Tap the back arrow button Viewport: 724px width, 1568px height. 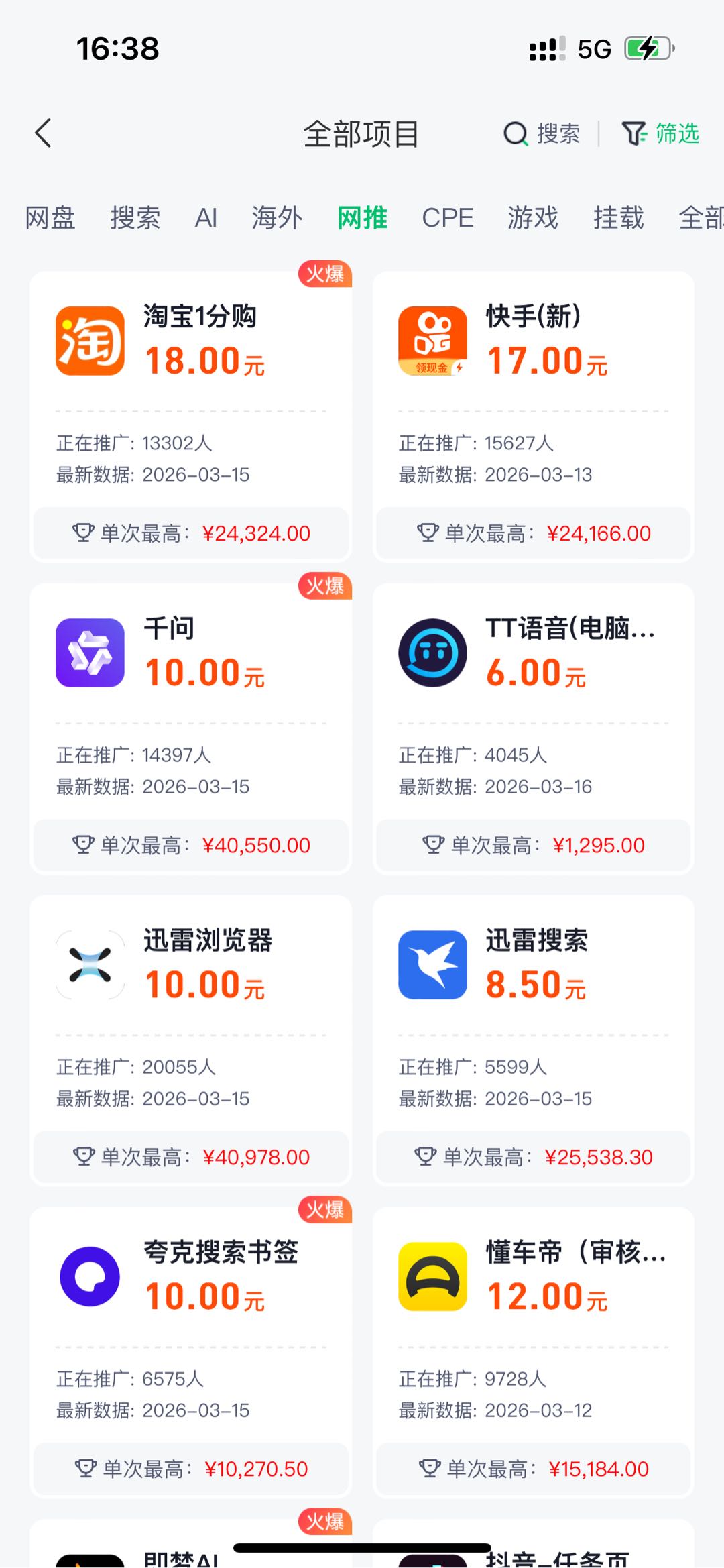pyautogui.click(x=43, y=133)
